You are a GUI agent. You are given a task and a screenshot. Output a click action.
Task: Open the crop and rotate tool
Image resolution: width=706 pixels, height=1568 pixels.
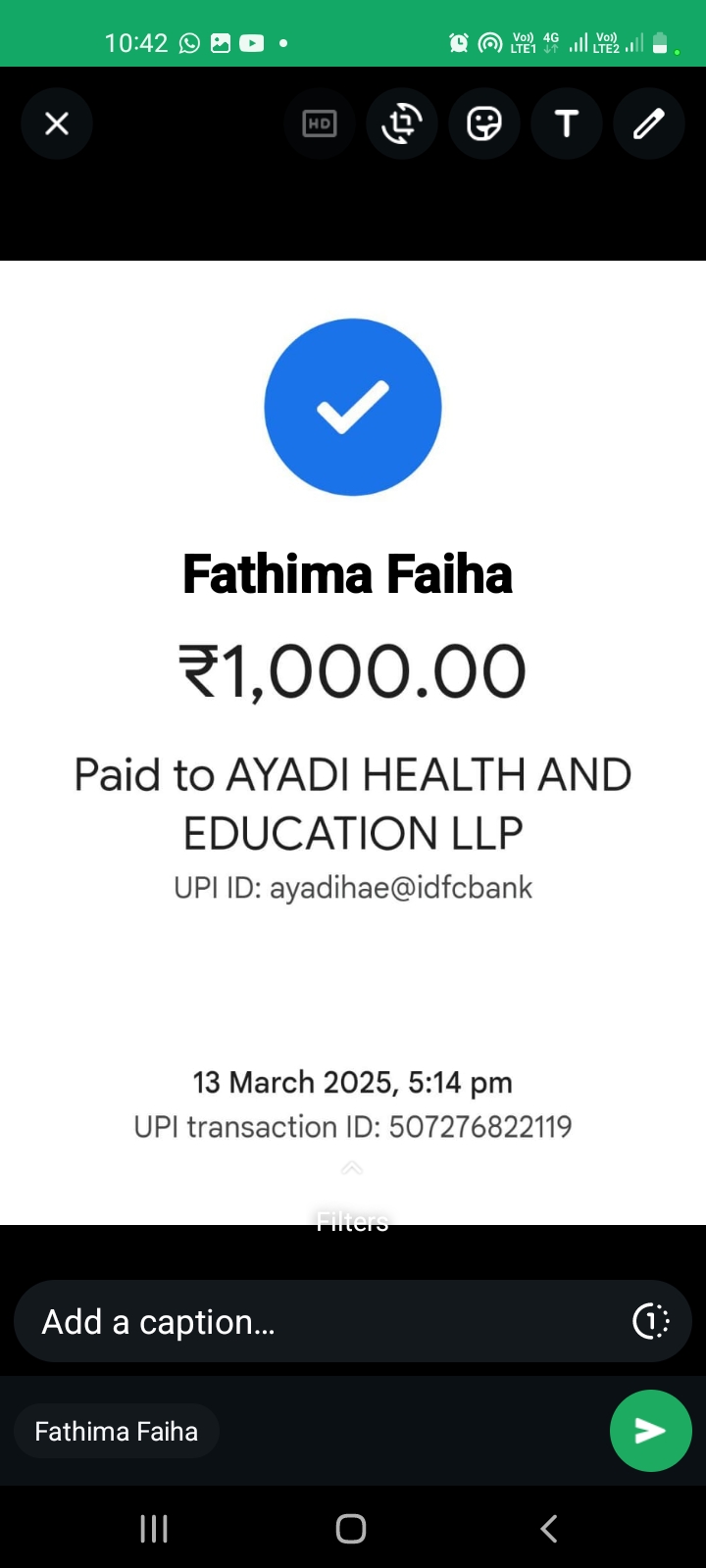402,123
